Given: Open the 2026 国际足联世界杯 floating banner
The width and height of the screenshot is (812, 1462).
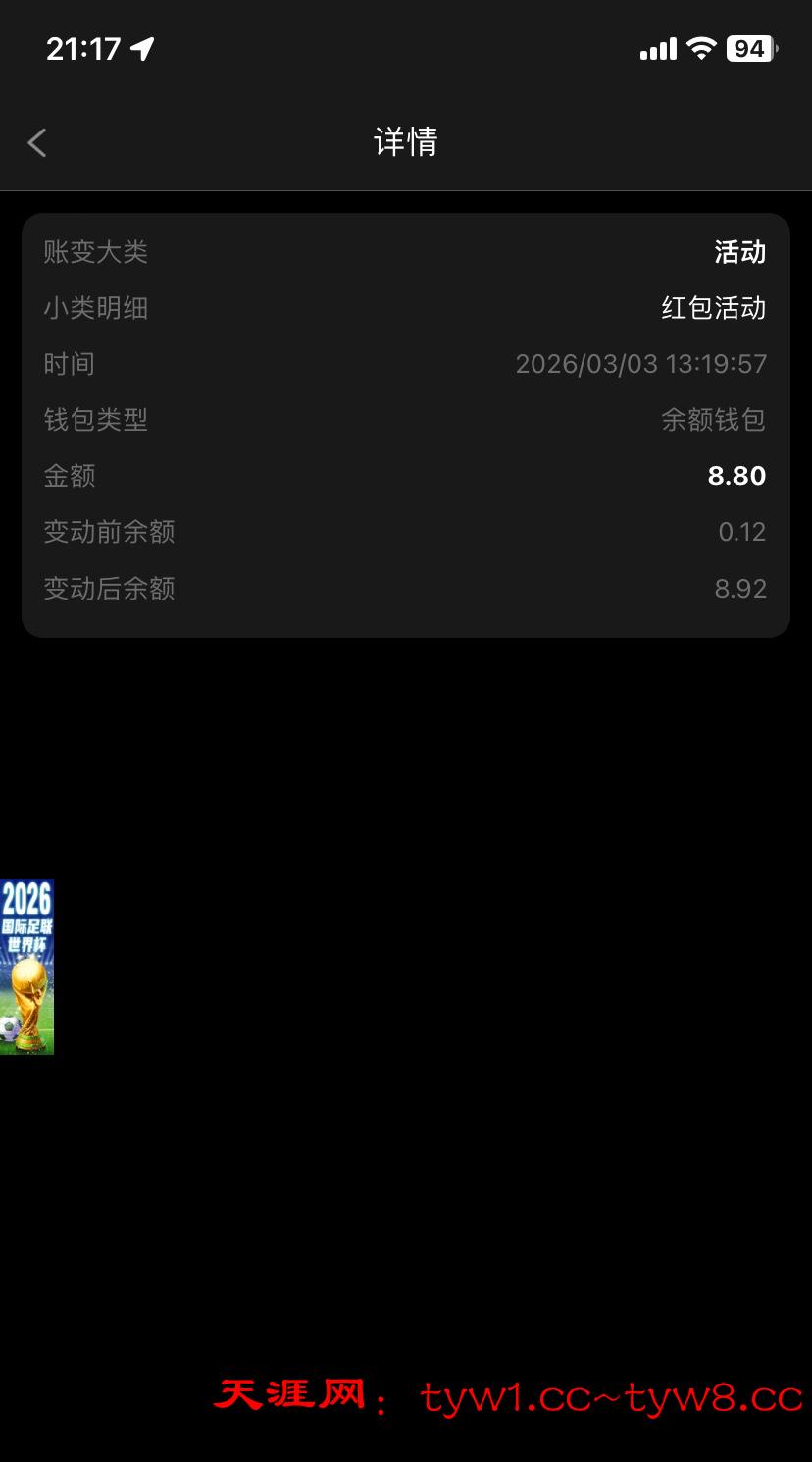Looking at the screenshot, I should pos(26,966).
